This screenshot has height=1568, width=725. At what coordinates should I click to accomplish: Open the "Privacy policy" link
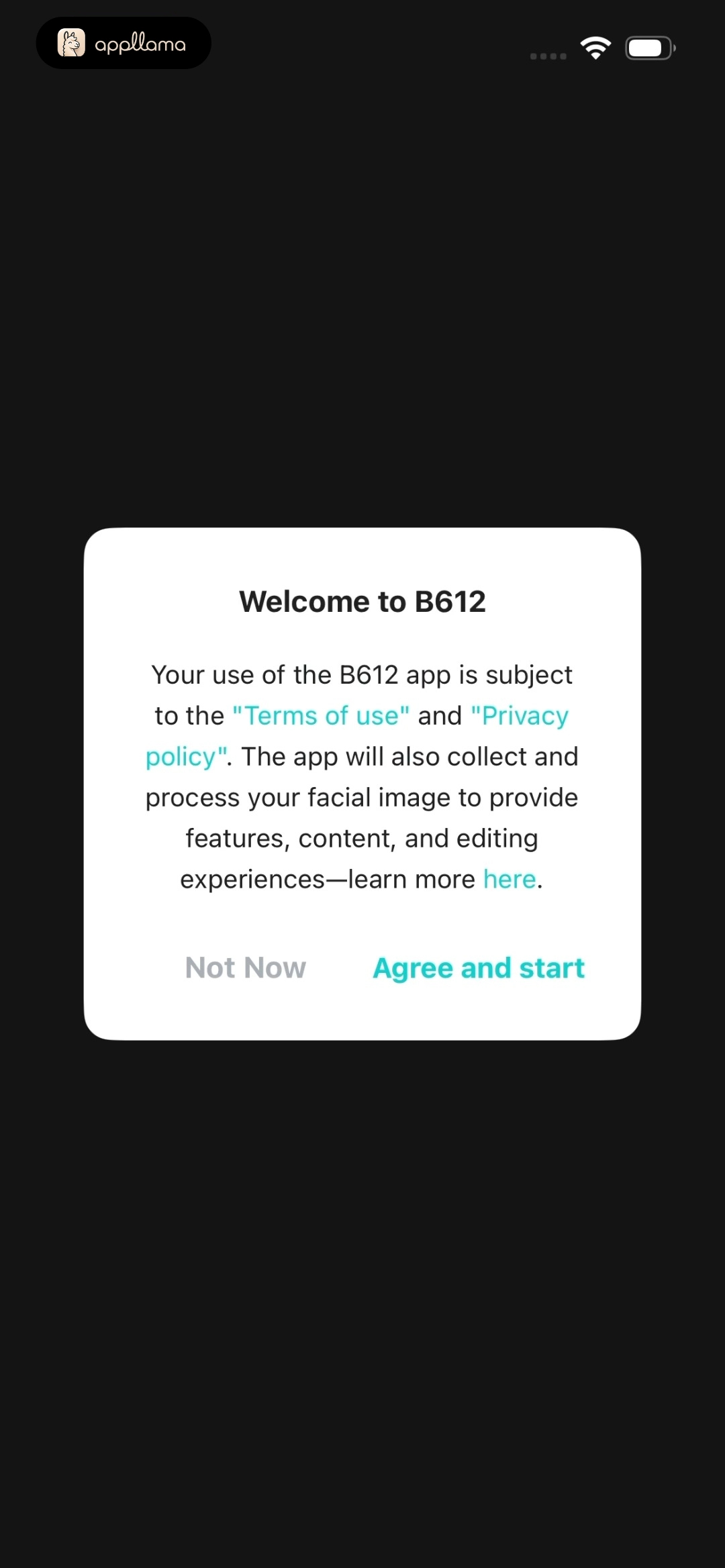[x=520, y=717]
